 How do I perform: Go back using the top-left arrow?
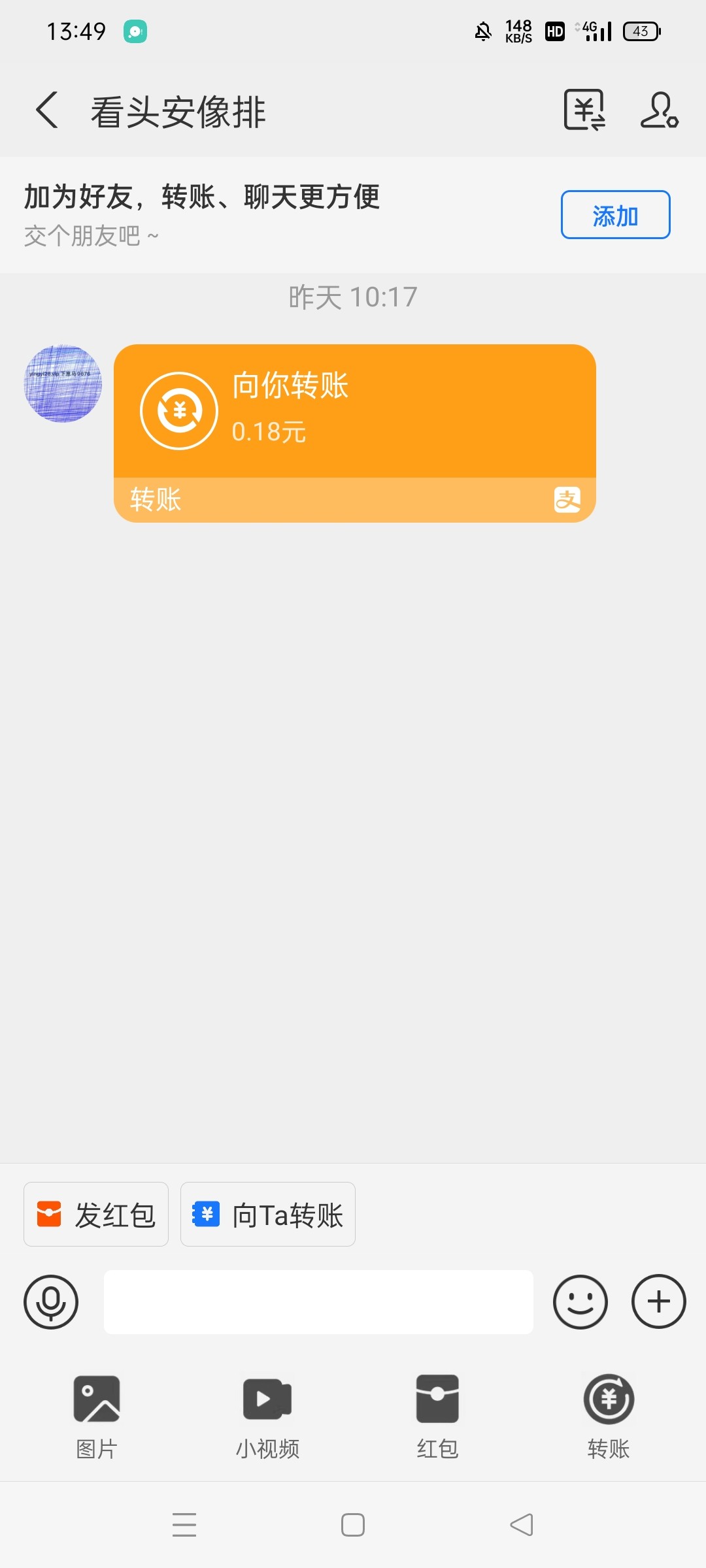click(x=47, y=110)
